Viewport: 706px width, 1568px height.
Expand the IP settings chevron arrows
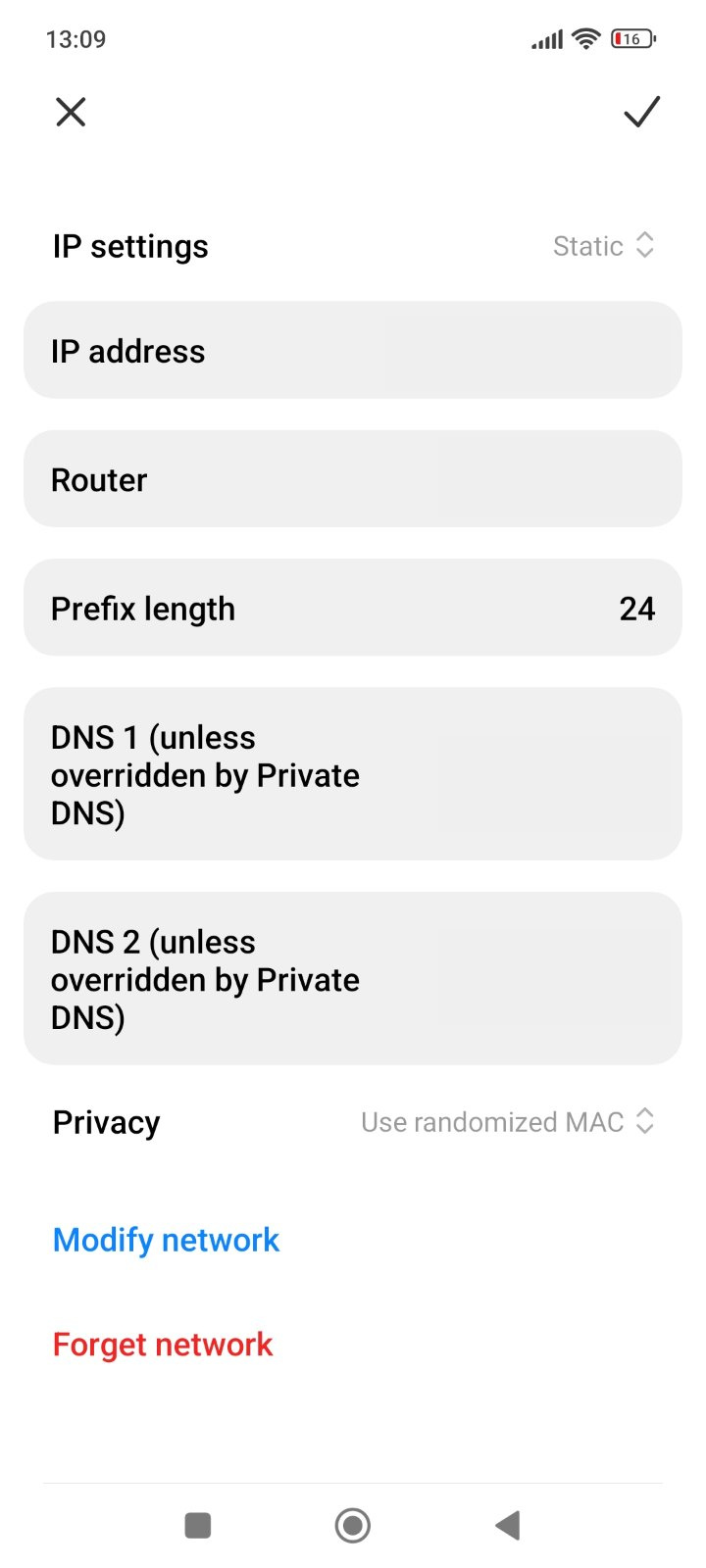[644, 246]
